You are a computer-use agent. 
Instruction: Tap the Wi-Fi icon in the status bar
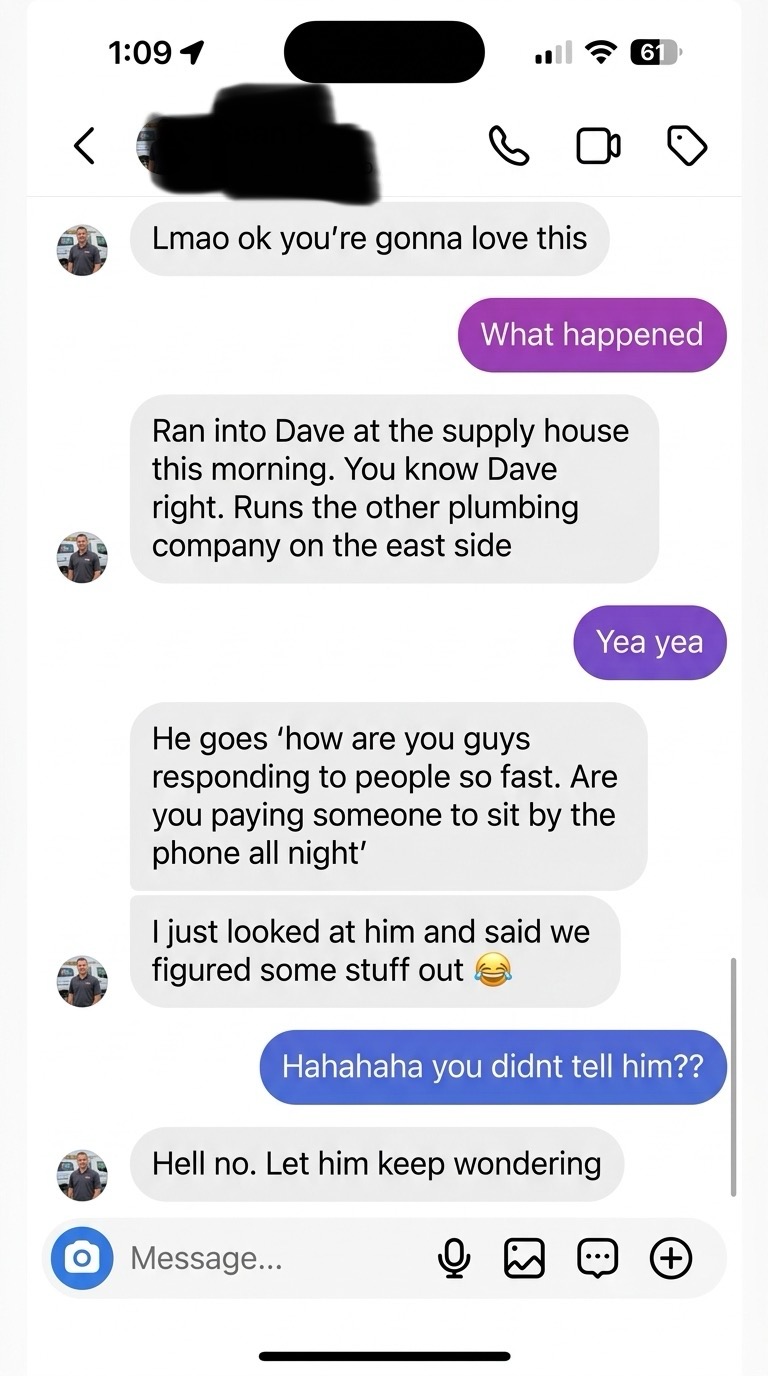[x=599, y=51]
